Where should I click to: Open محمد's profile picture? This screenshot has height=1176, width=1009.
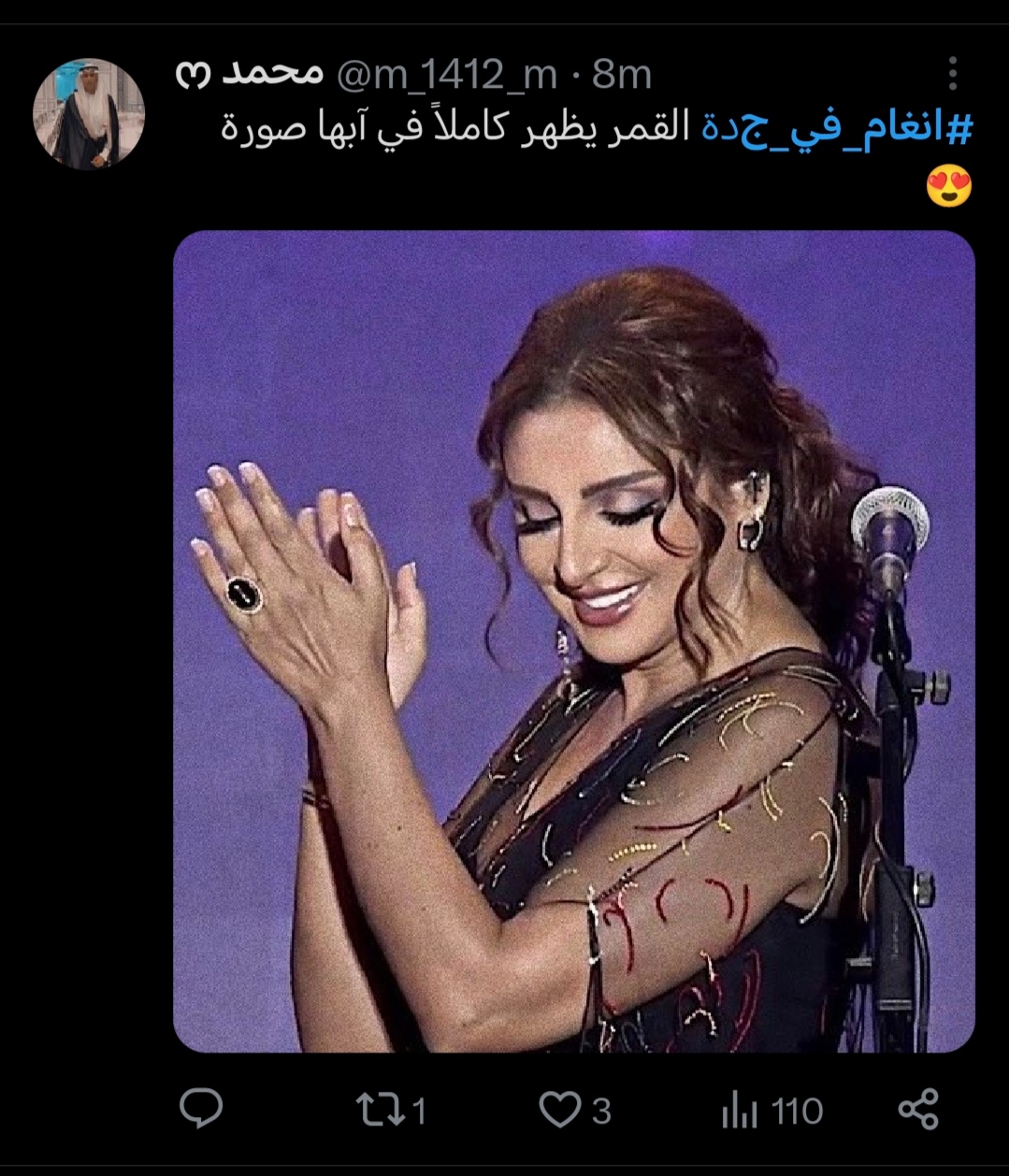[x=89, y=114]
